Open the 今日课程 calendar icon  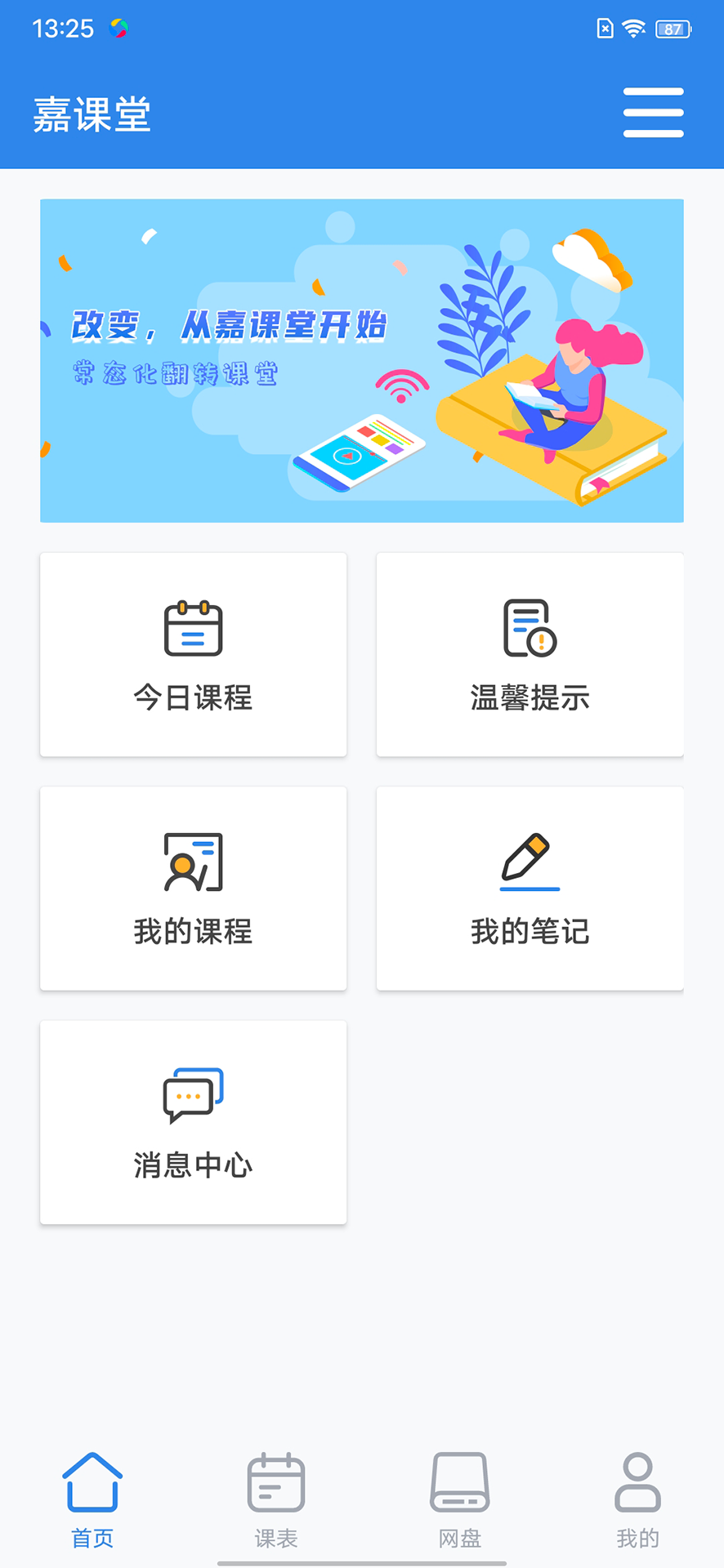click(x=193, y=627)
